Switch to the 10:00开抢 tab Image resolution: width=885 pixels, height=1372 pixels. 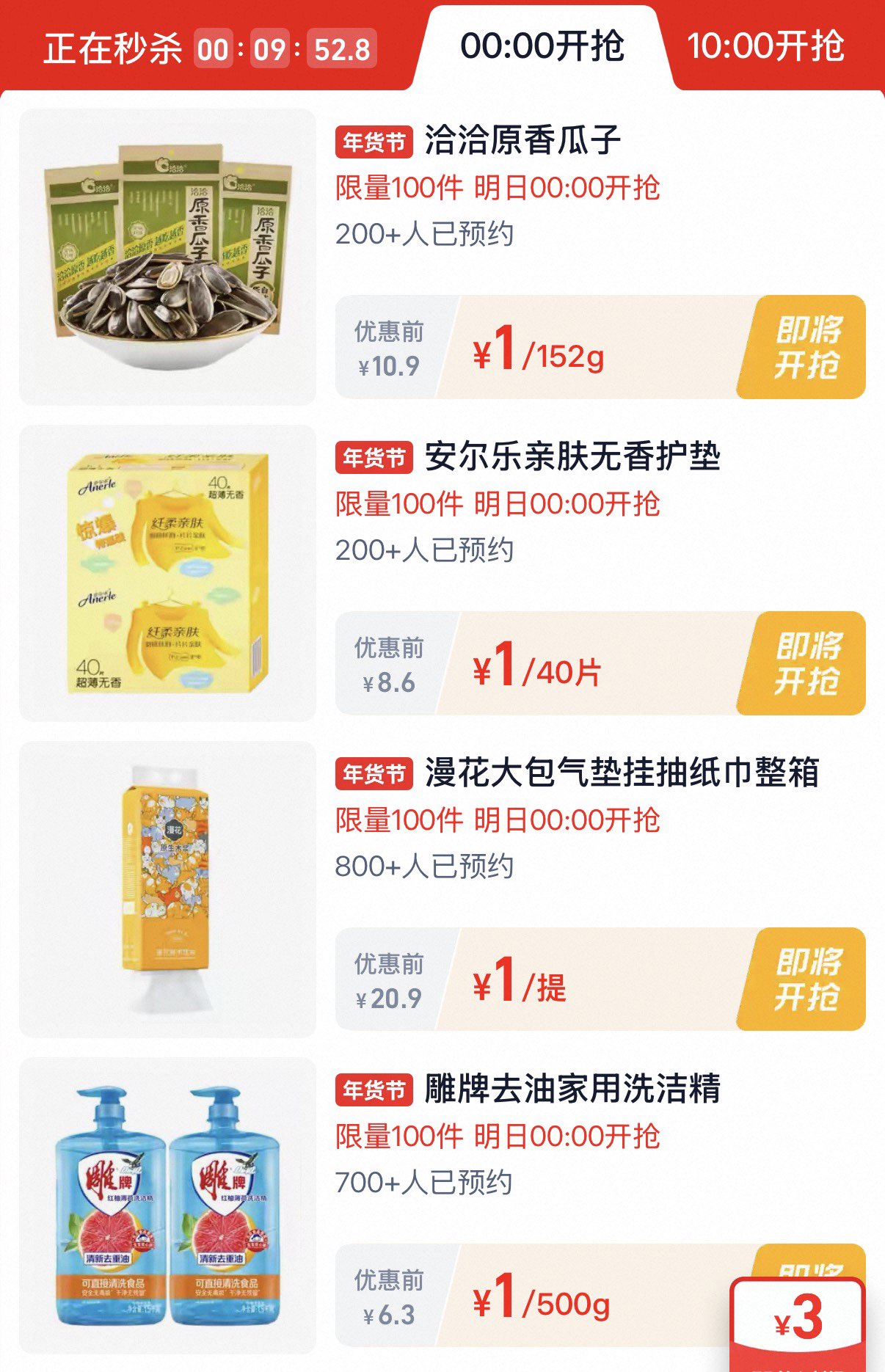[765, 46]
